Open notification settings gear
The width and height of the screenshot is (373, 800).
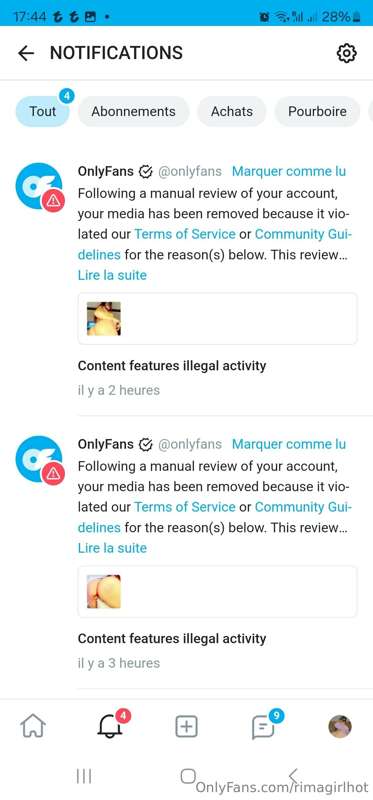pyautogui.click(x=347, y=53)
